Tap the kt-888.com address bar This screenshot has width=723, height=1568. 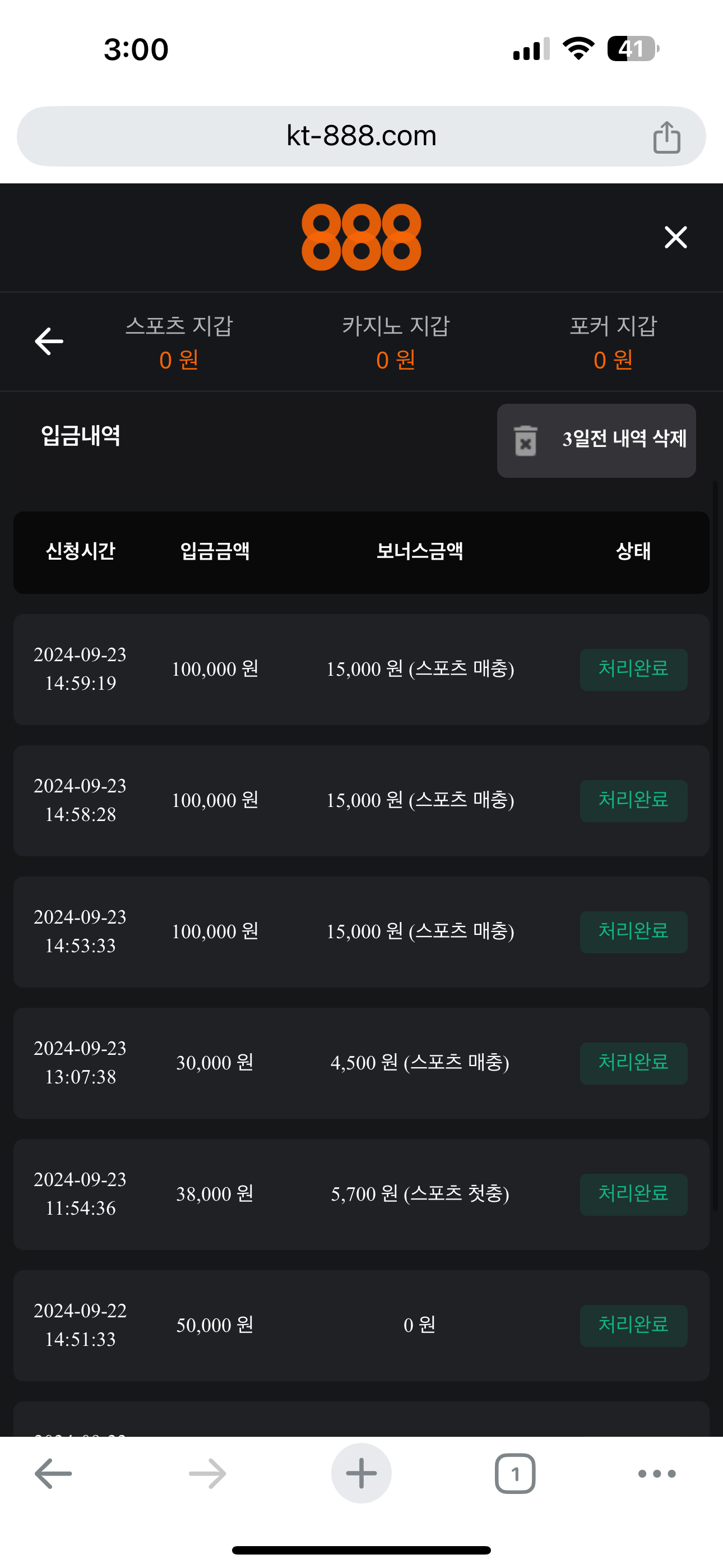tap(361, 136)
